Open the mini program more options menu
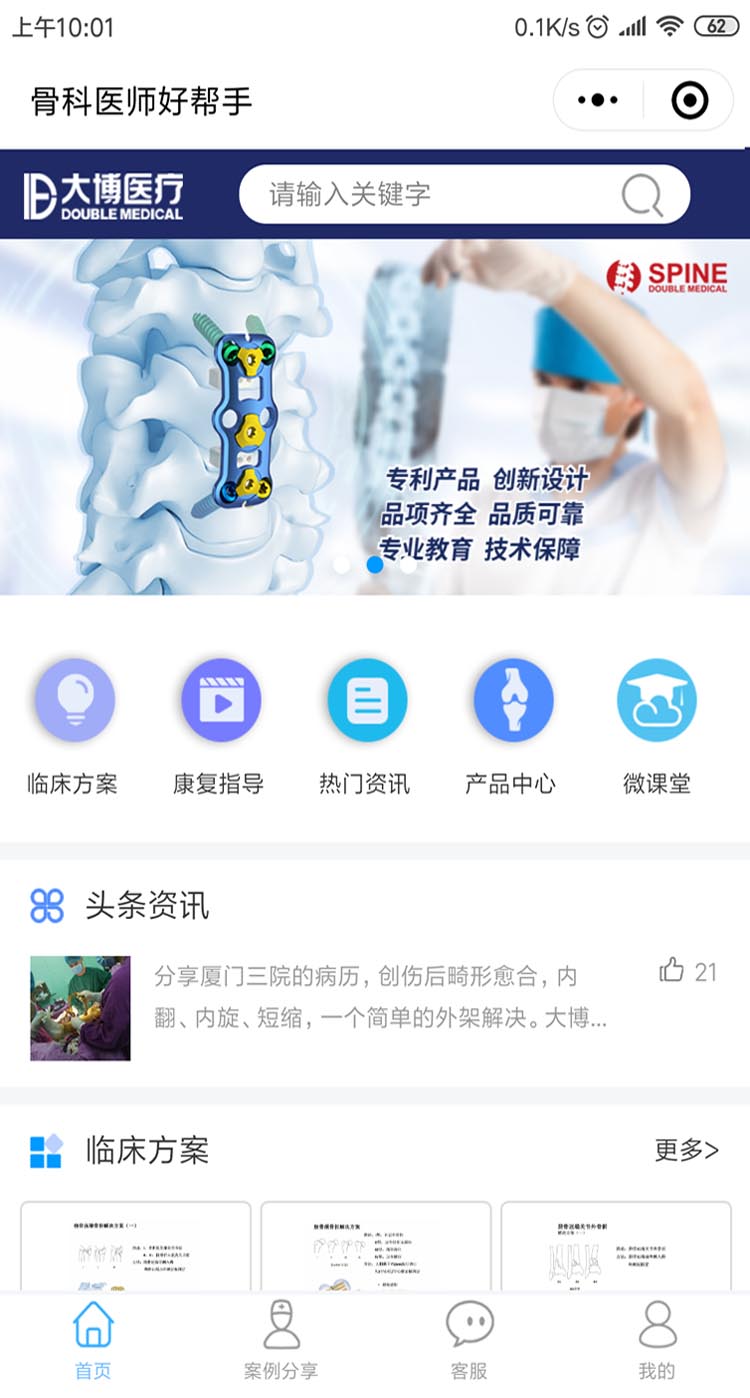 coord(598,100)
